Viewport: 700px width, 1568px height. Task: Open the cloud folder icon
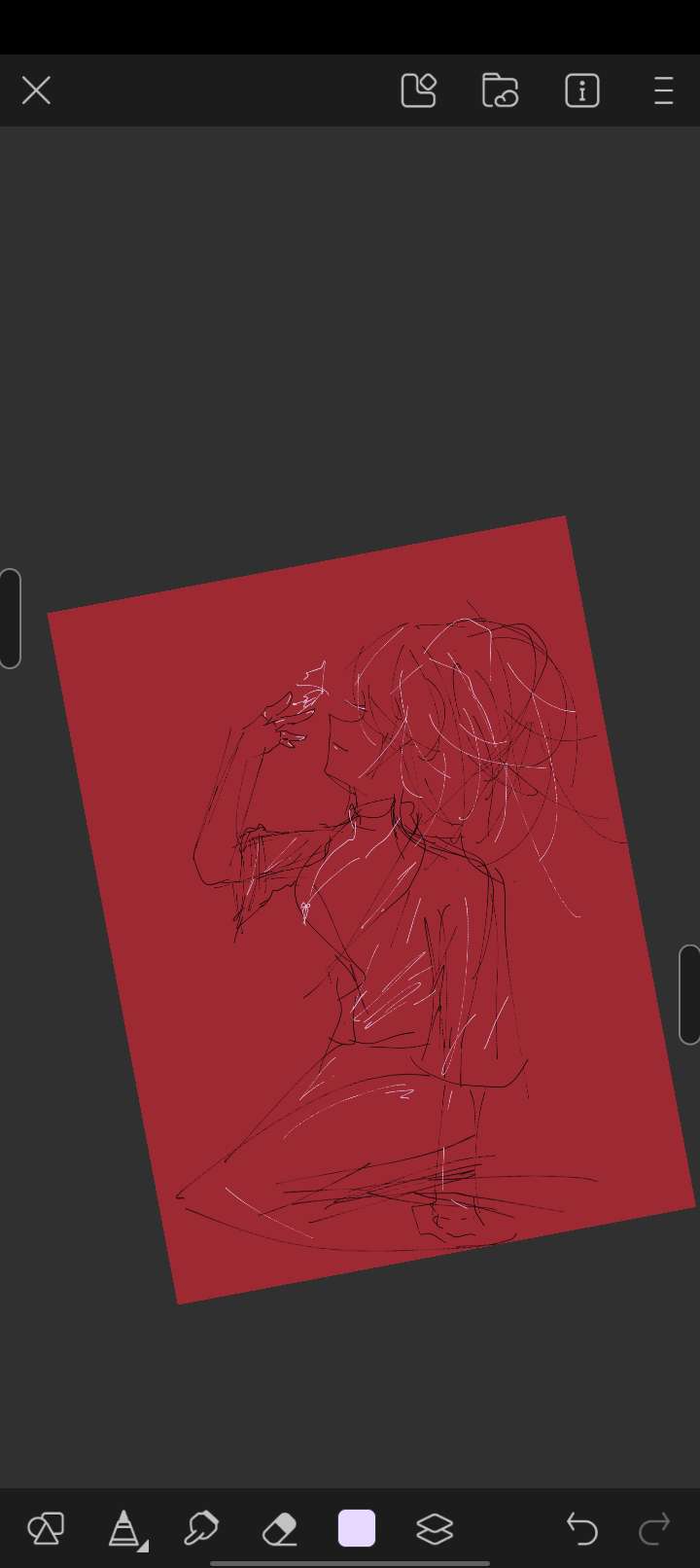tap(500, 90)
